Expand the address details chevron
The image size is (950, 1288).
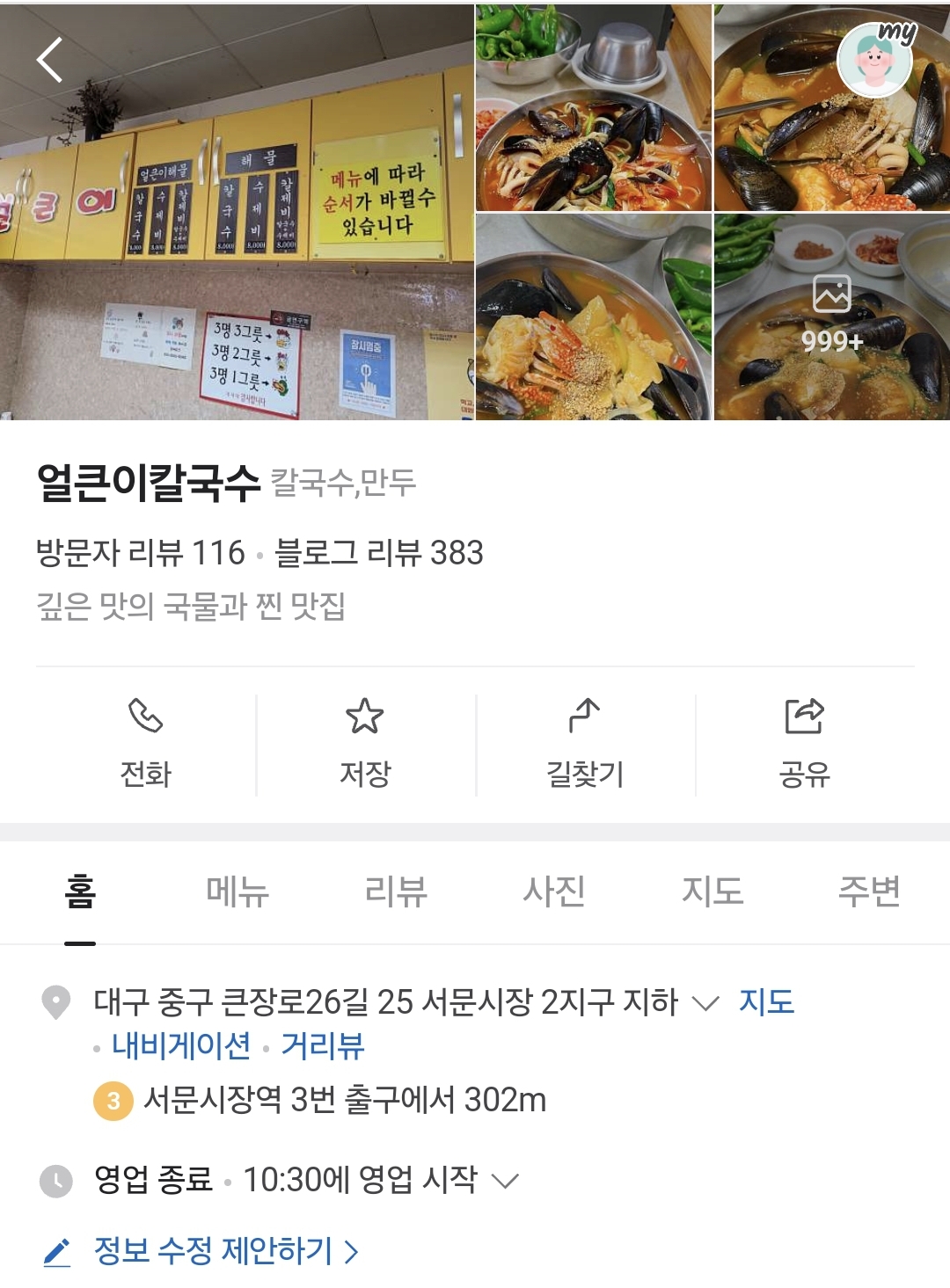pyautogui.click(x=705, y=1003)
